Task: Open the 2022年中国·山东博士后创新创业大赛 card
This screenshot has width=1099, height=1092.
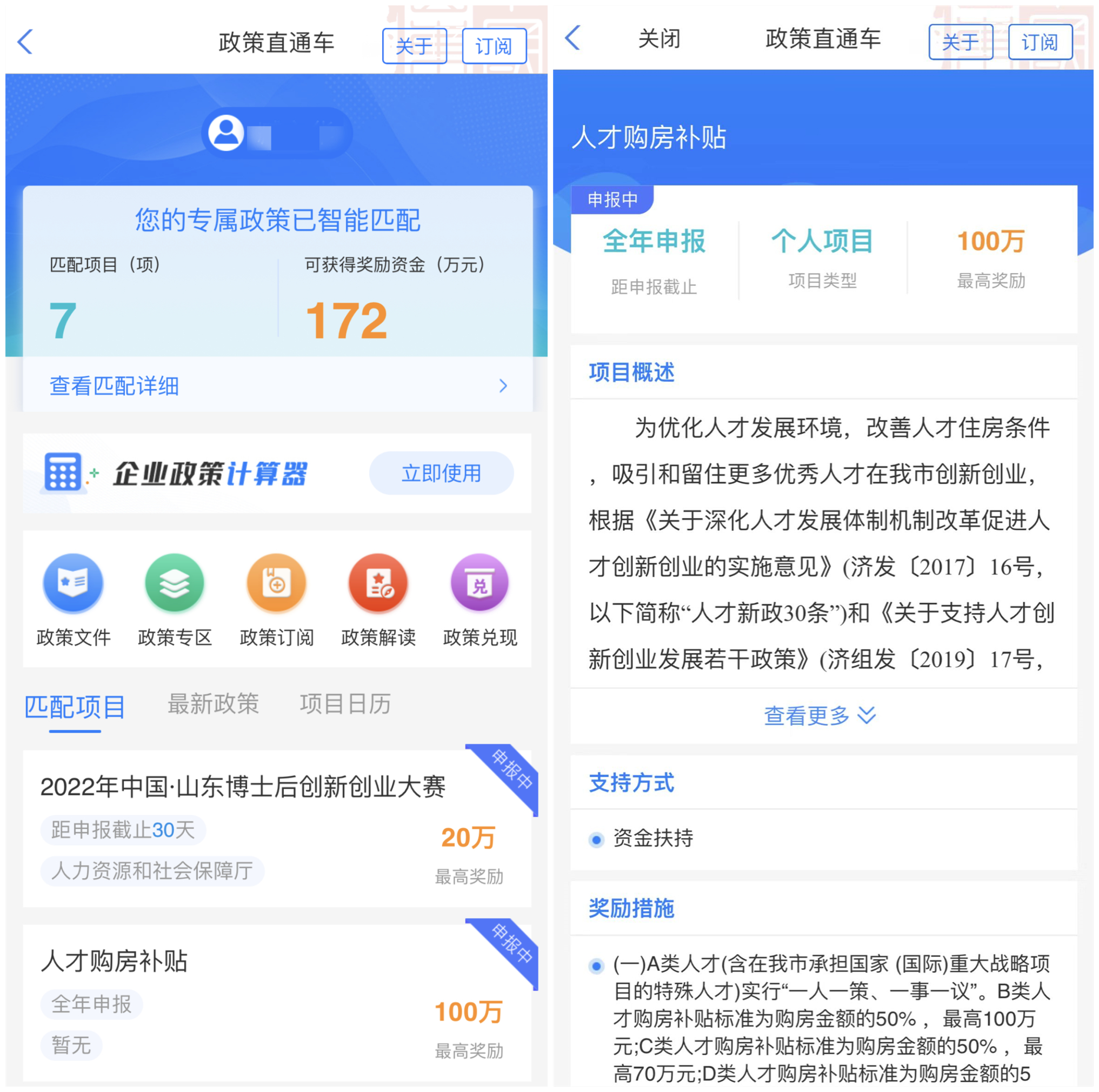Action: [x=243, y=788]
